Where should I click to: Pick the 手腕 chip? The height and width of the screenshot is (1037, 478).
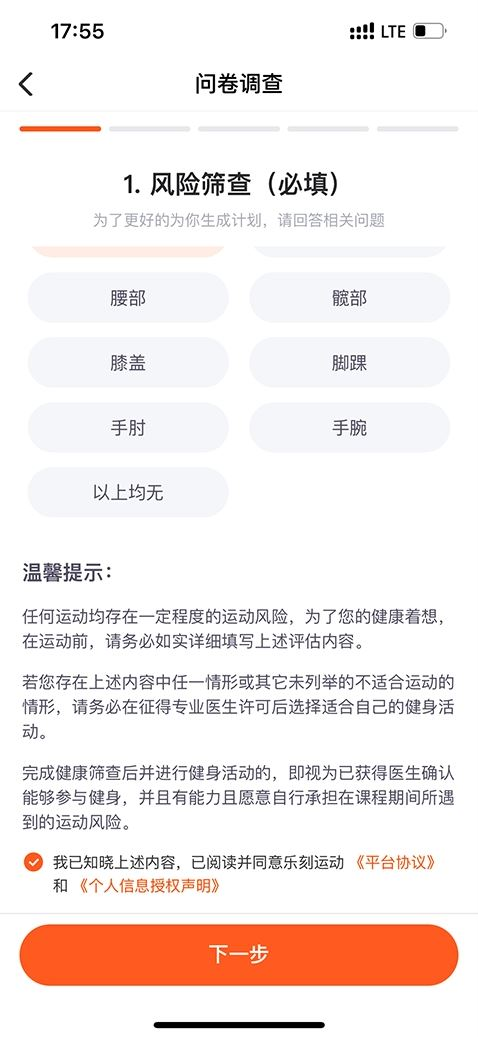click(x=350, y=428)
